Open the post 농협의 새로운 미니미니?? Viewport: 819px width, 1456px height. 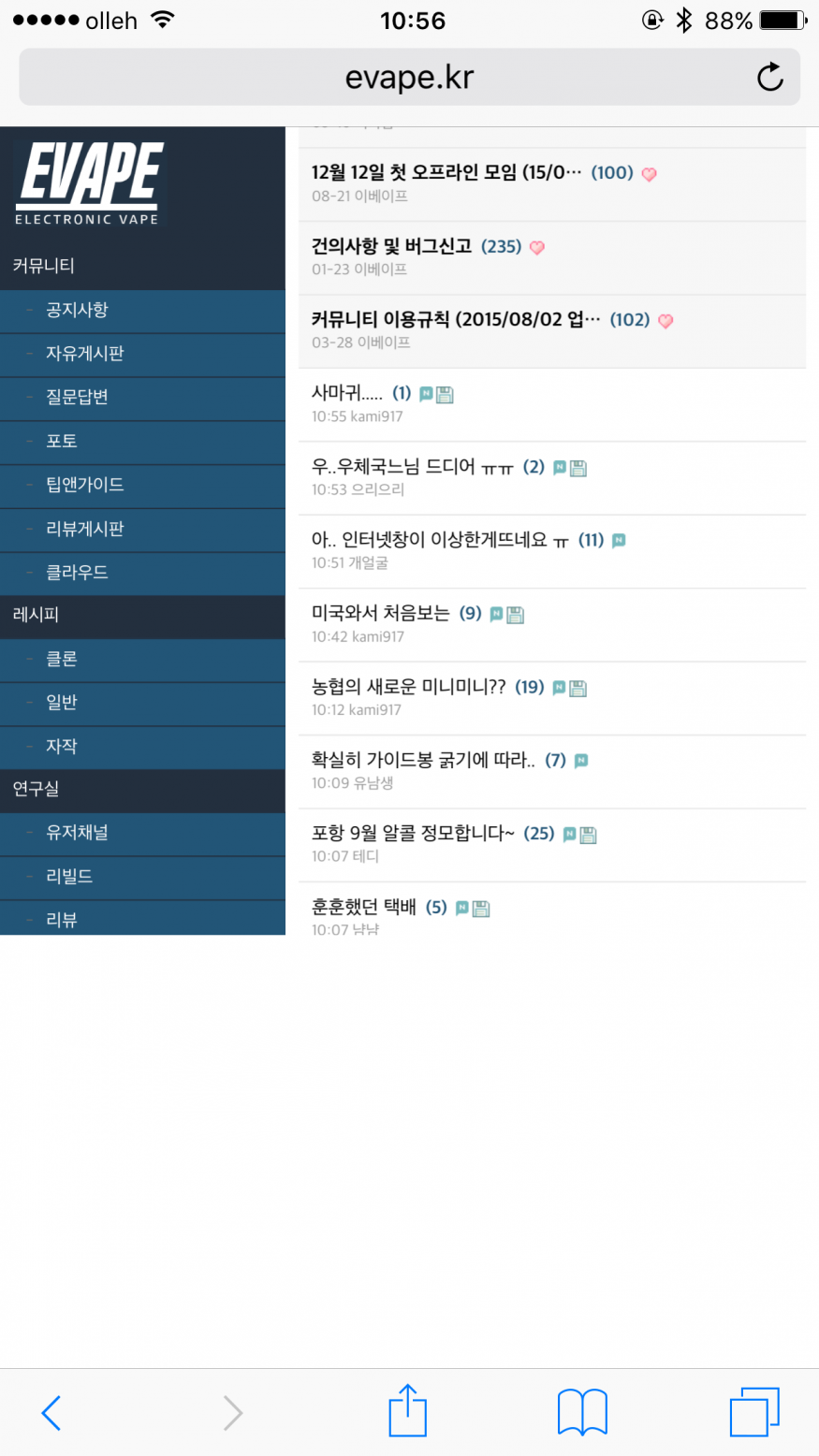point(408,687)
